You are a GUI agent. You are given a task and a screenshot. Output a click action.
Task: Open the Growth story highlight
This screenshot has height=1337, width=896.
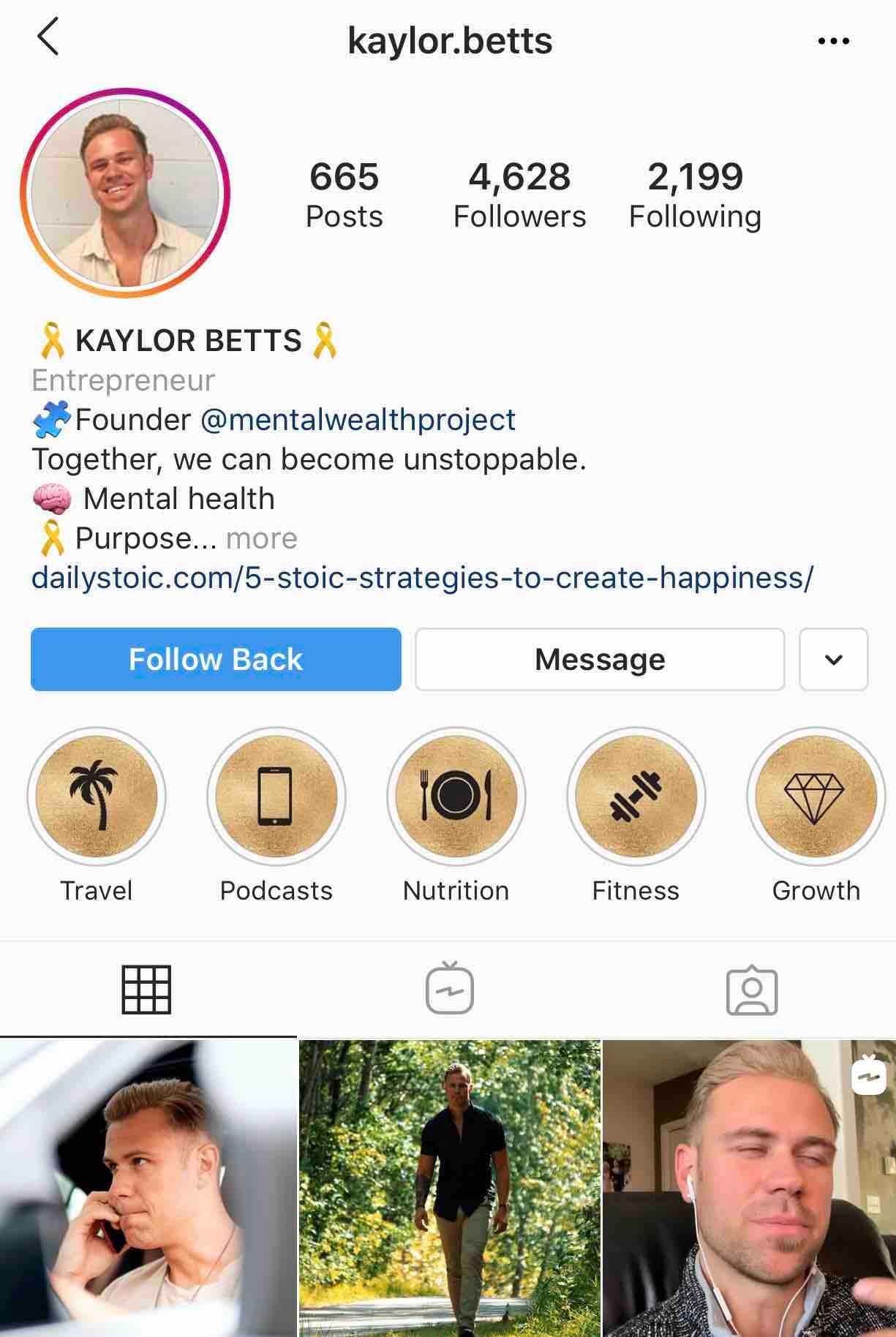[815, 796]
